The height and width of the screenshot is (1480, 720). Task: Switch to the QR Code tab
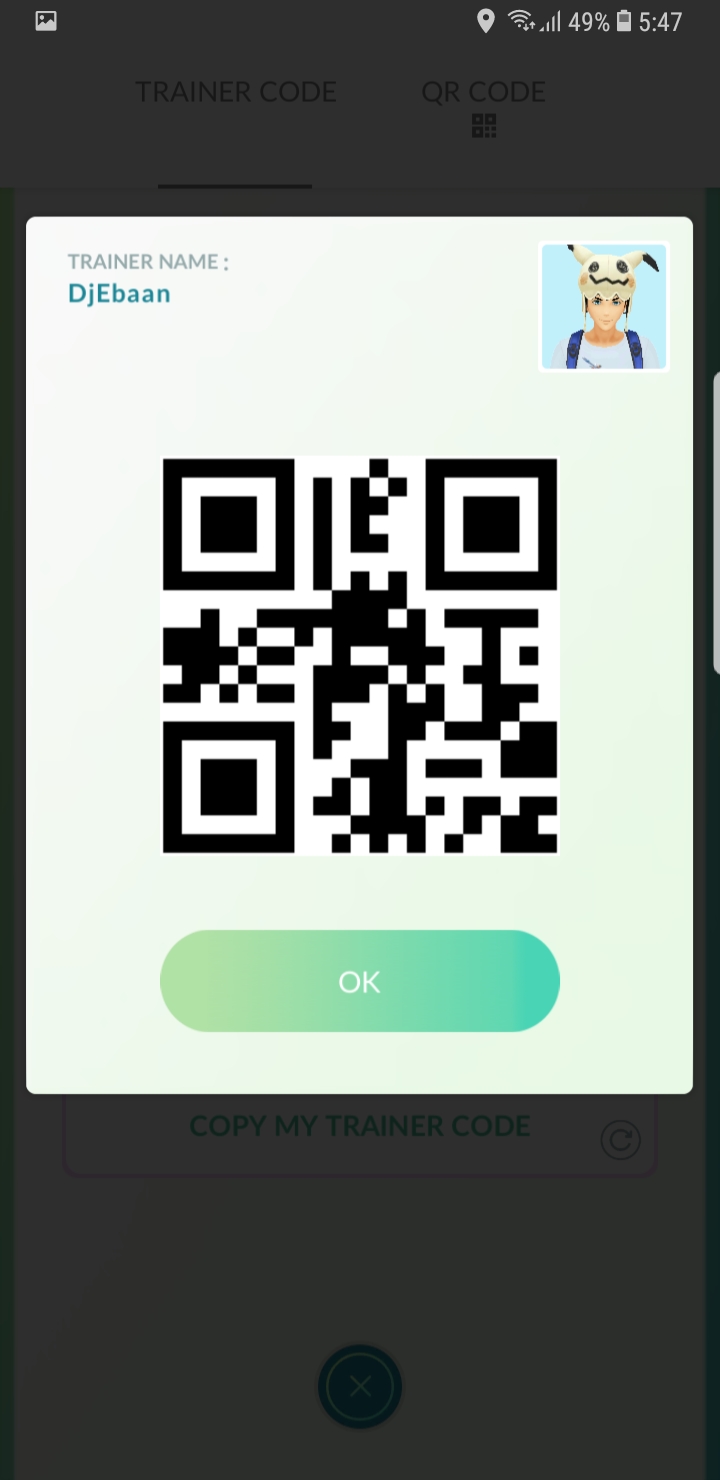coord(483,106)
